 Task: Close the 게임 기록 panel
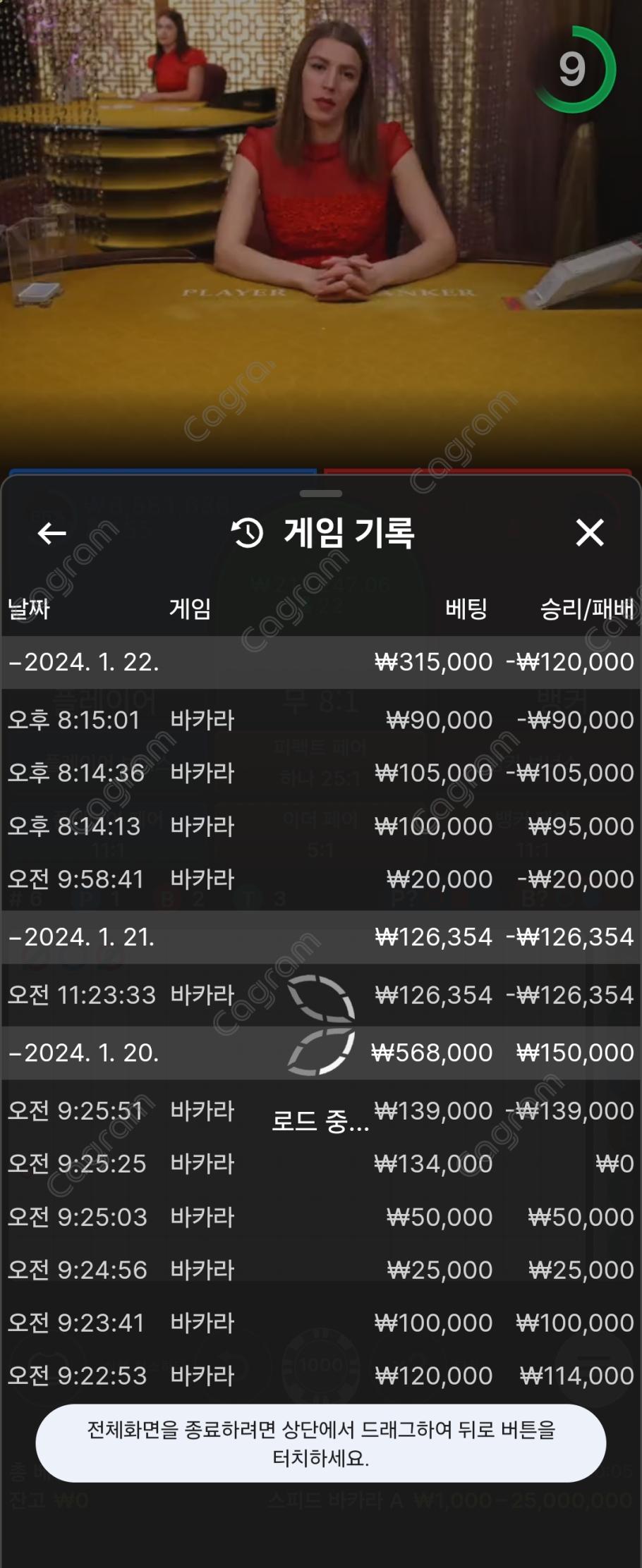click(x=589, y=533)
